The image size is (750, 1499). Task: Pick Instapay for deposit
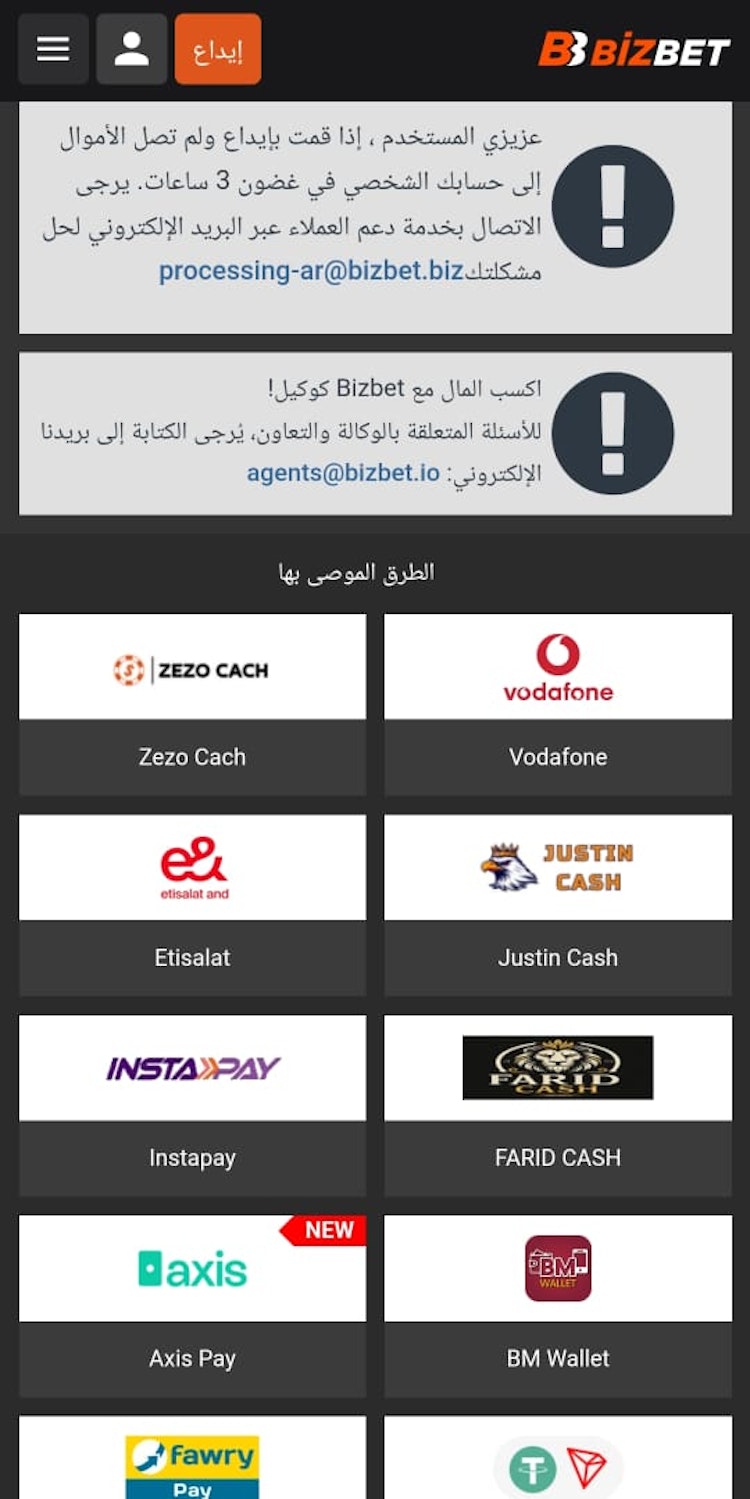pyautogui.click(x=192, y=1105)
